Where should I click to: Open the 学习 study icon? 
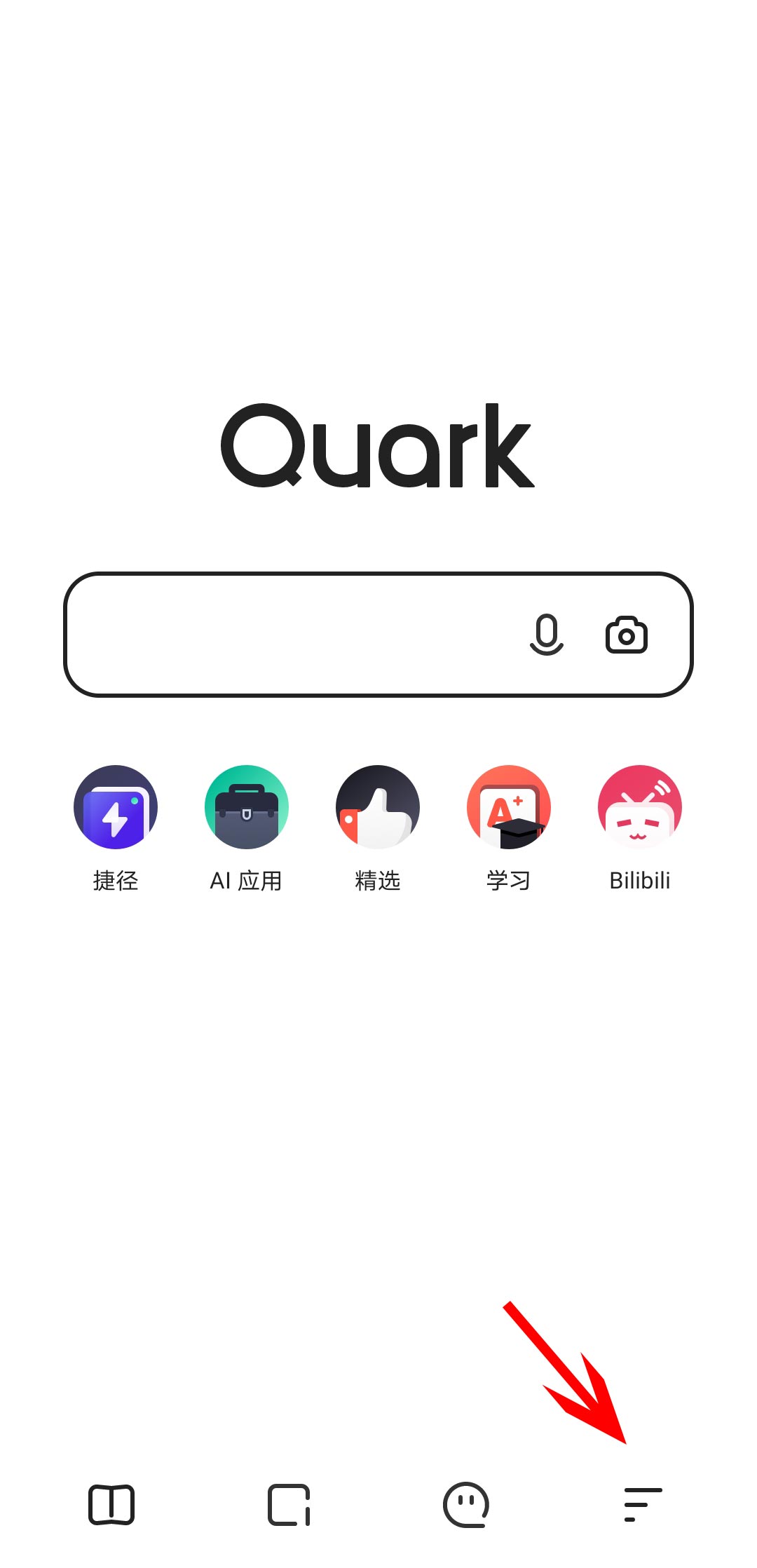point(509,807)
